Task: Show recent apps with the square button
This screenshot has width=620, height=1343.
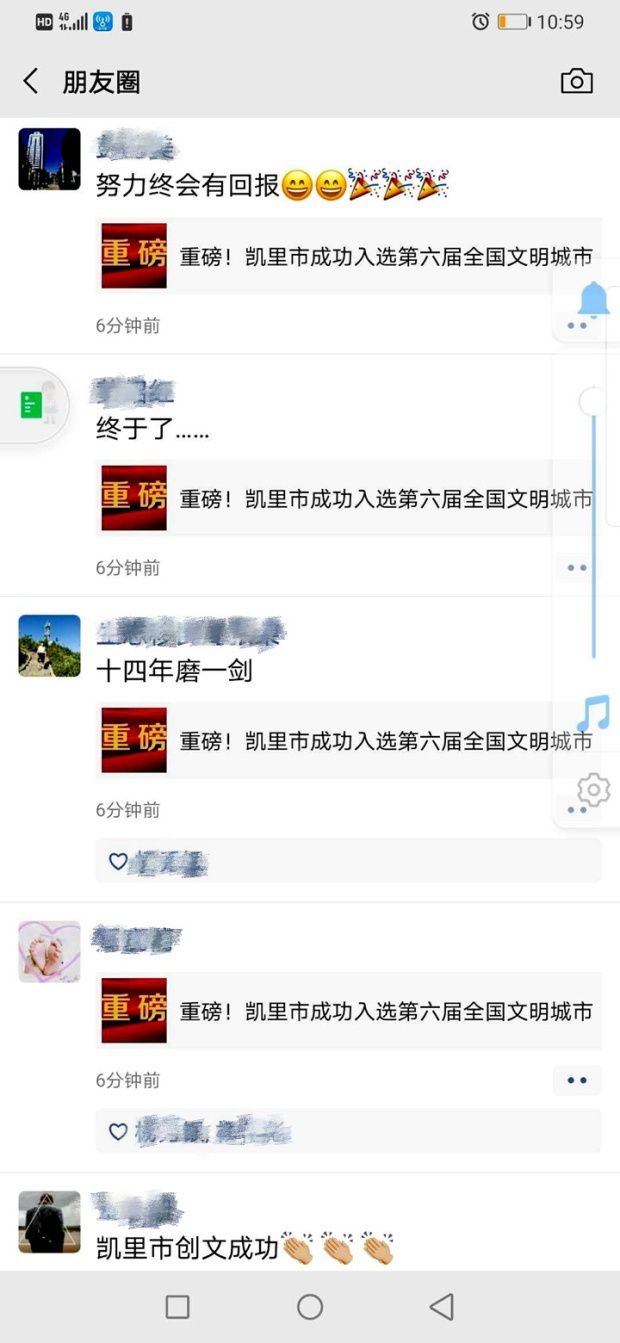Action: coord(177,1306)
